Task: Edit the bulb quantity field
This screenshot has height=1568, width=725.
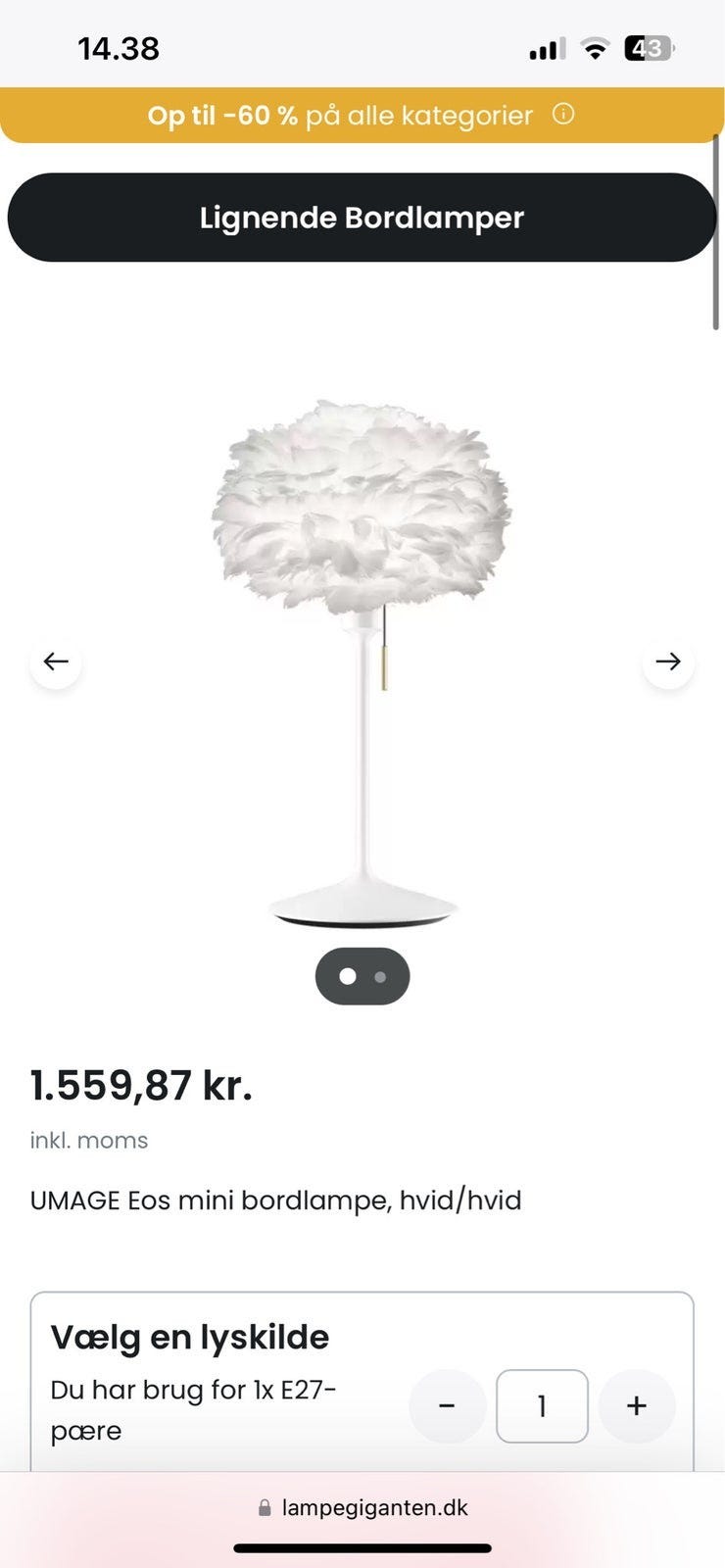Action: coord(542,1406)
